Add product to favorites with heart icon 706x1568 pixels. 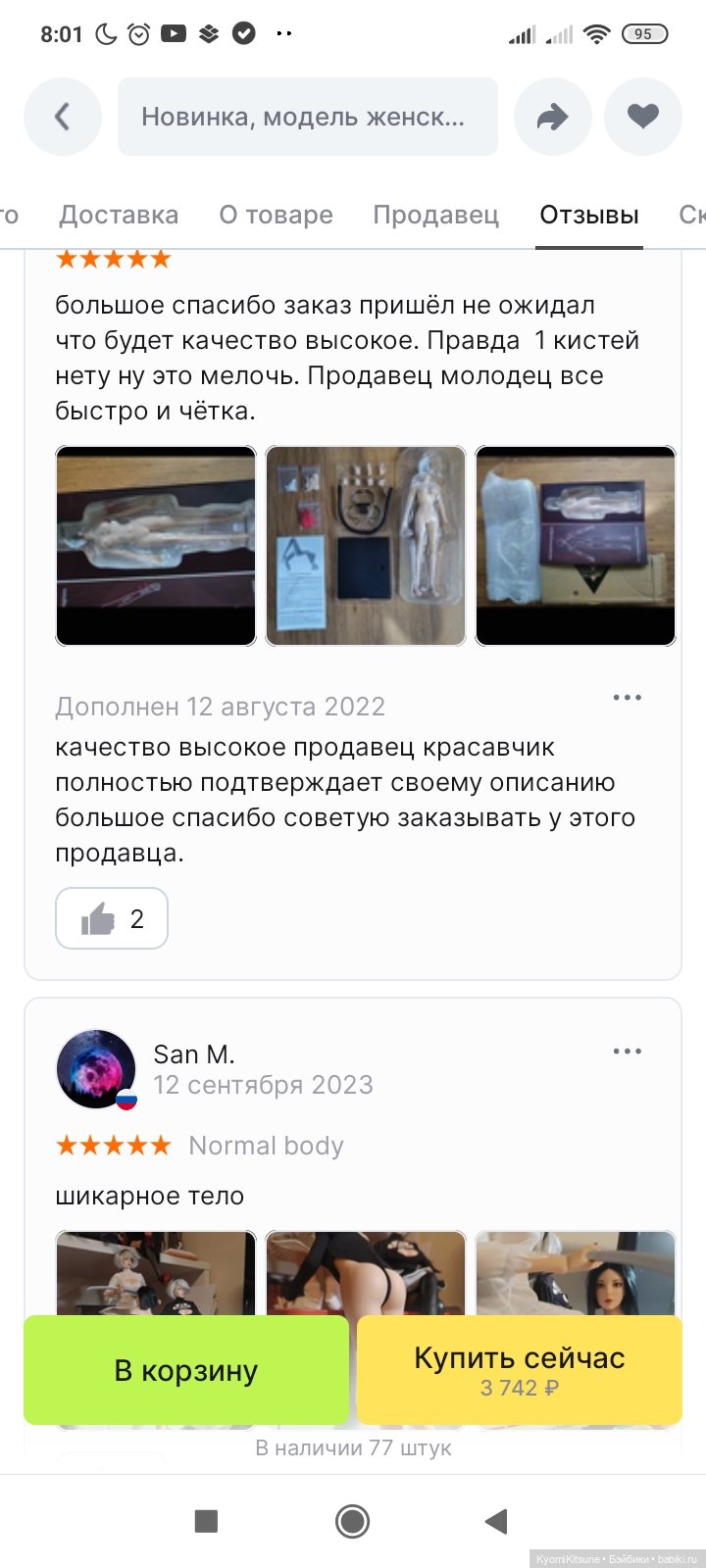click(642, 118)
